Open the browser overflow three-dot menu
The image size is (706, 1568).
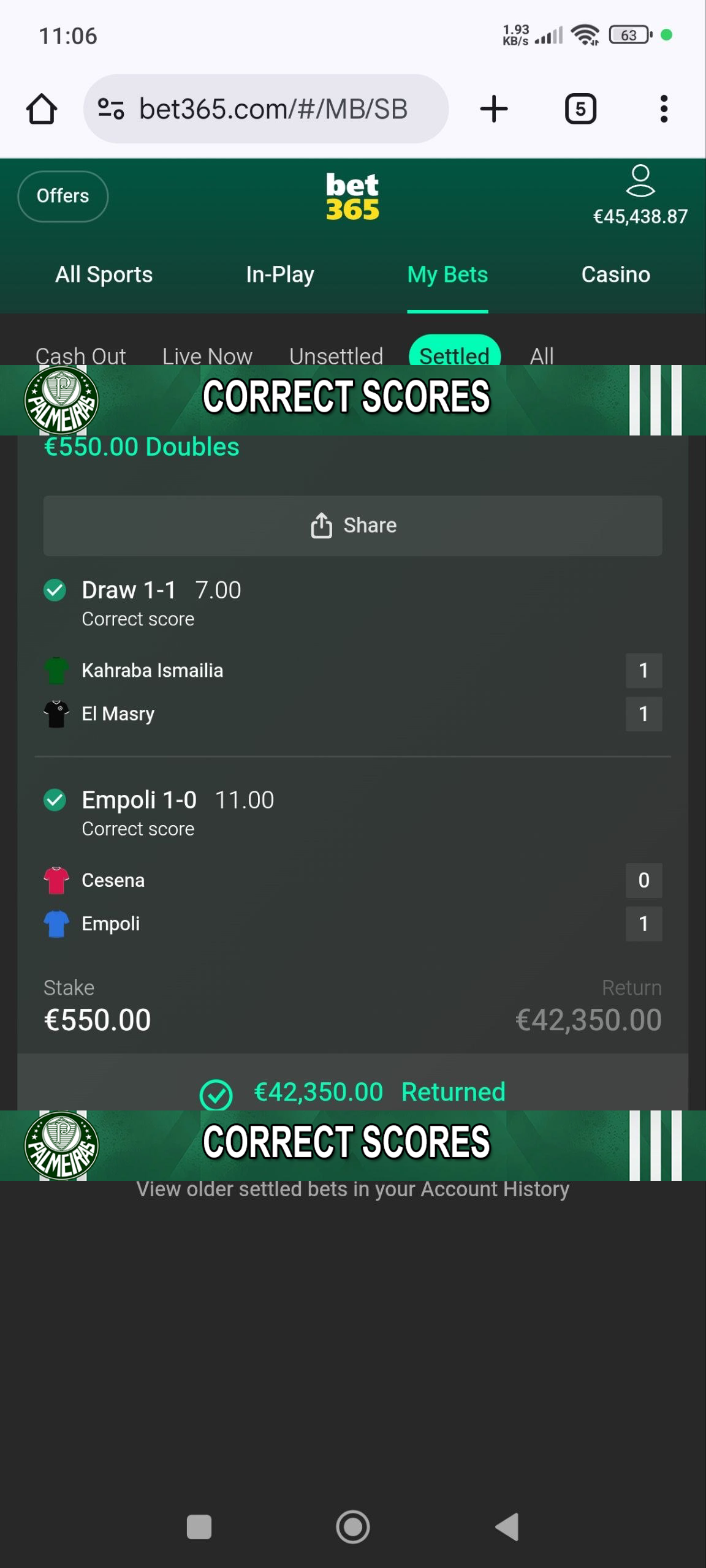click(x=664, y=108)
